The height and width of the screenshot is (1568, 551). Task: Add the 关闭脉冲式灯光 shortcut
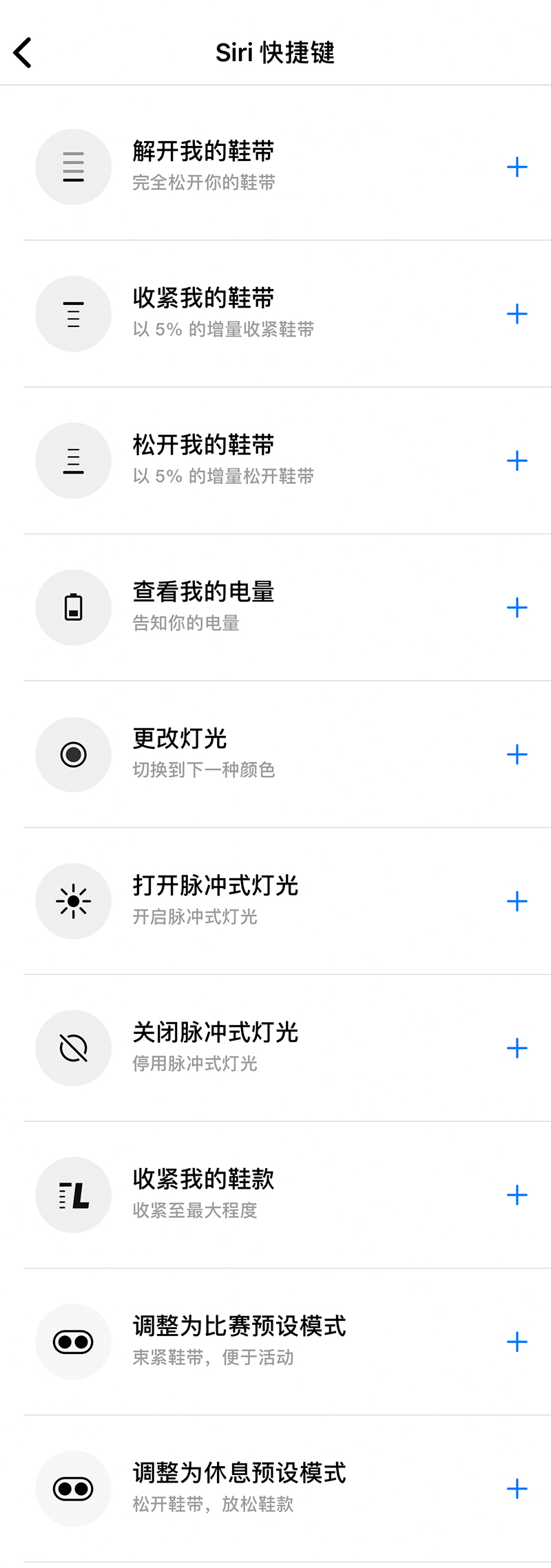pyautogui.click(x=517, y=1048)
